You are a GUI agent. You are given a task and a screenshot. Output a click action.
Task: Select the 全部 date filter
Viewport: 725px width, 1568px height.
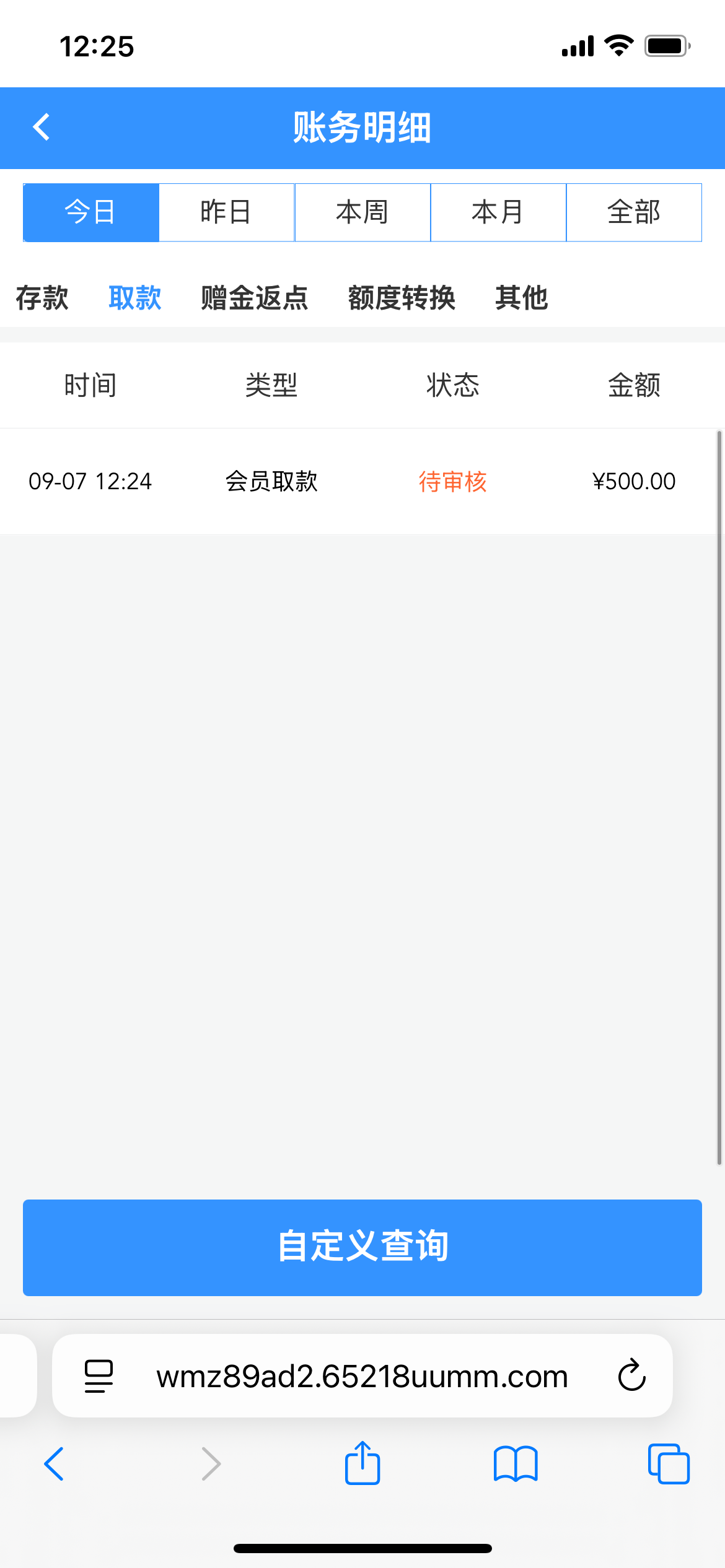tap(634, 212)
